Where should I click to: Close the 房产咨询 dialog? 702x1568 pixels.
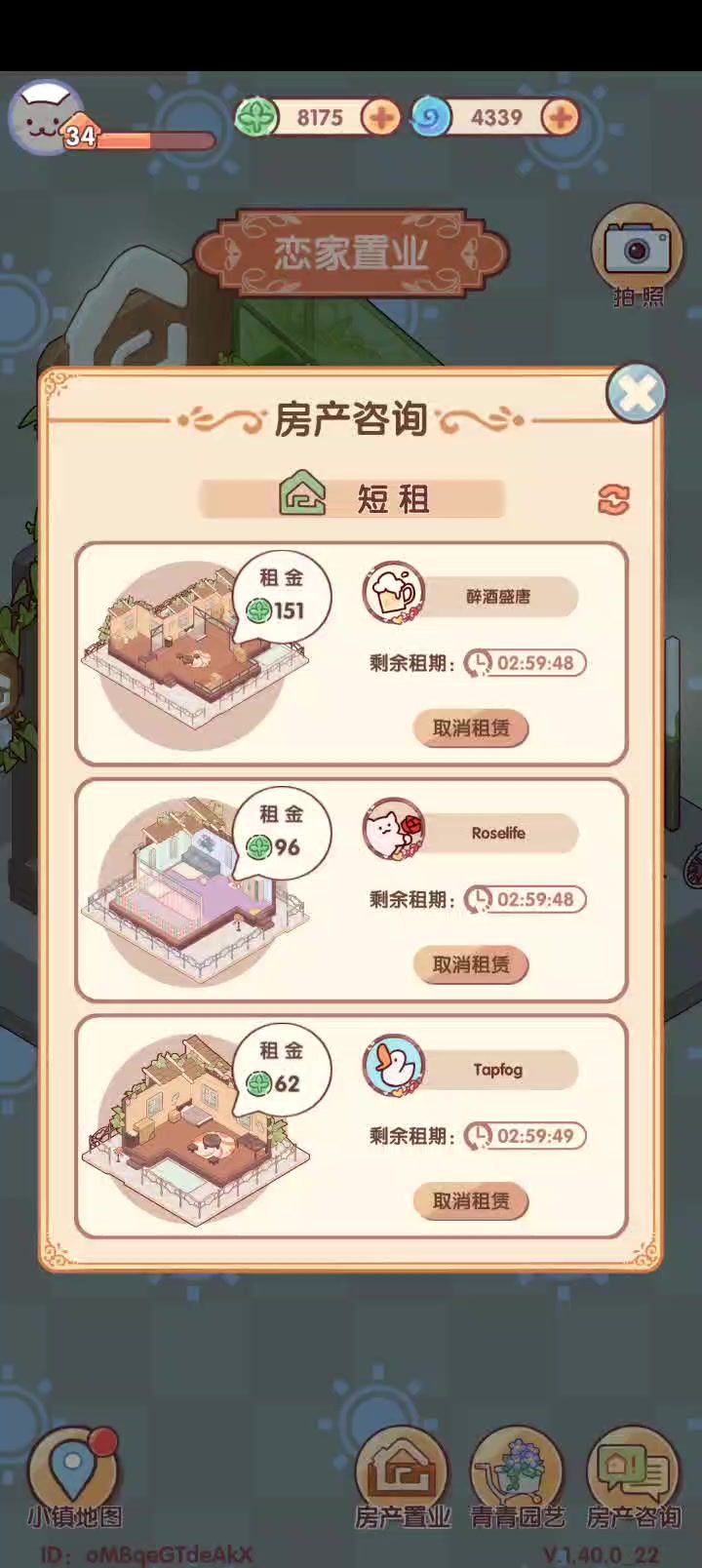click(636, 394)
